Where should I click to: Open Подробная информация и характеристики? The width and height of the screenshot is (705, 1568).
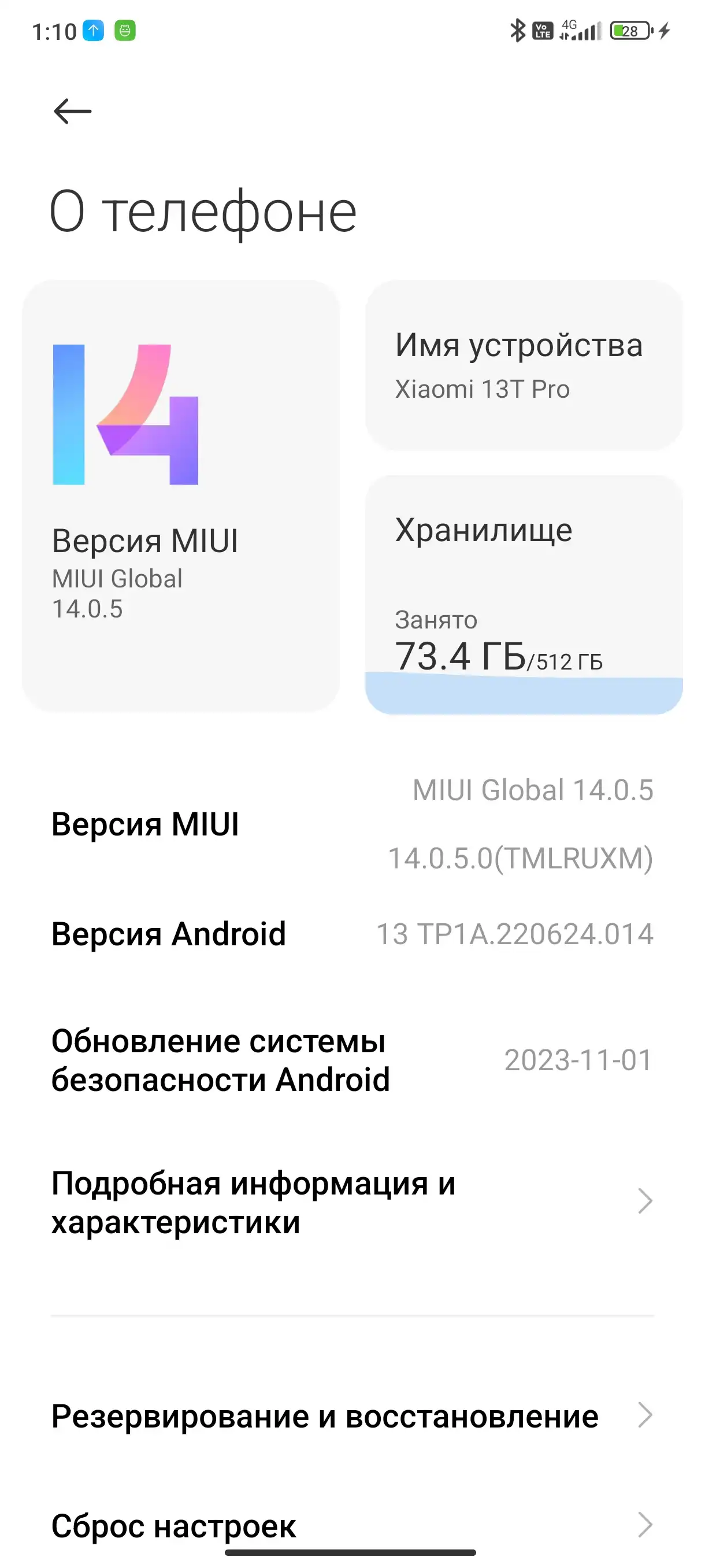tap(352, 1201)
